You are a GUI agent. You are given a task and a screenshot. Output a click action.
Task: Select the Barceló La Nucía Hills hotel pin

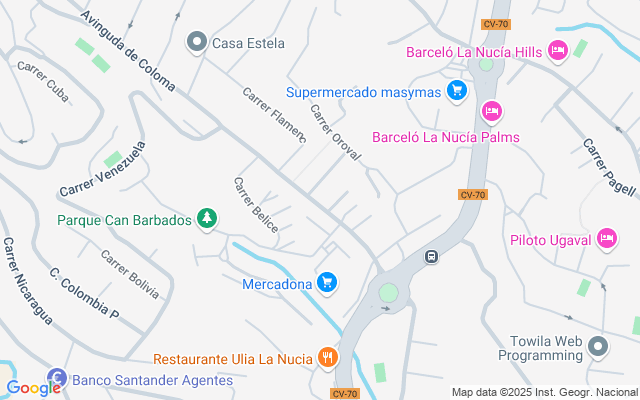coord(558,51)
